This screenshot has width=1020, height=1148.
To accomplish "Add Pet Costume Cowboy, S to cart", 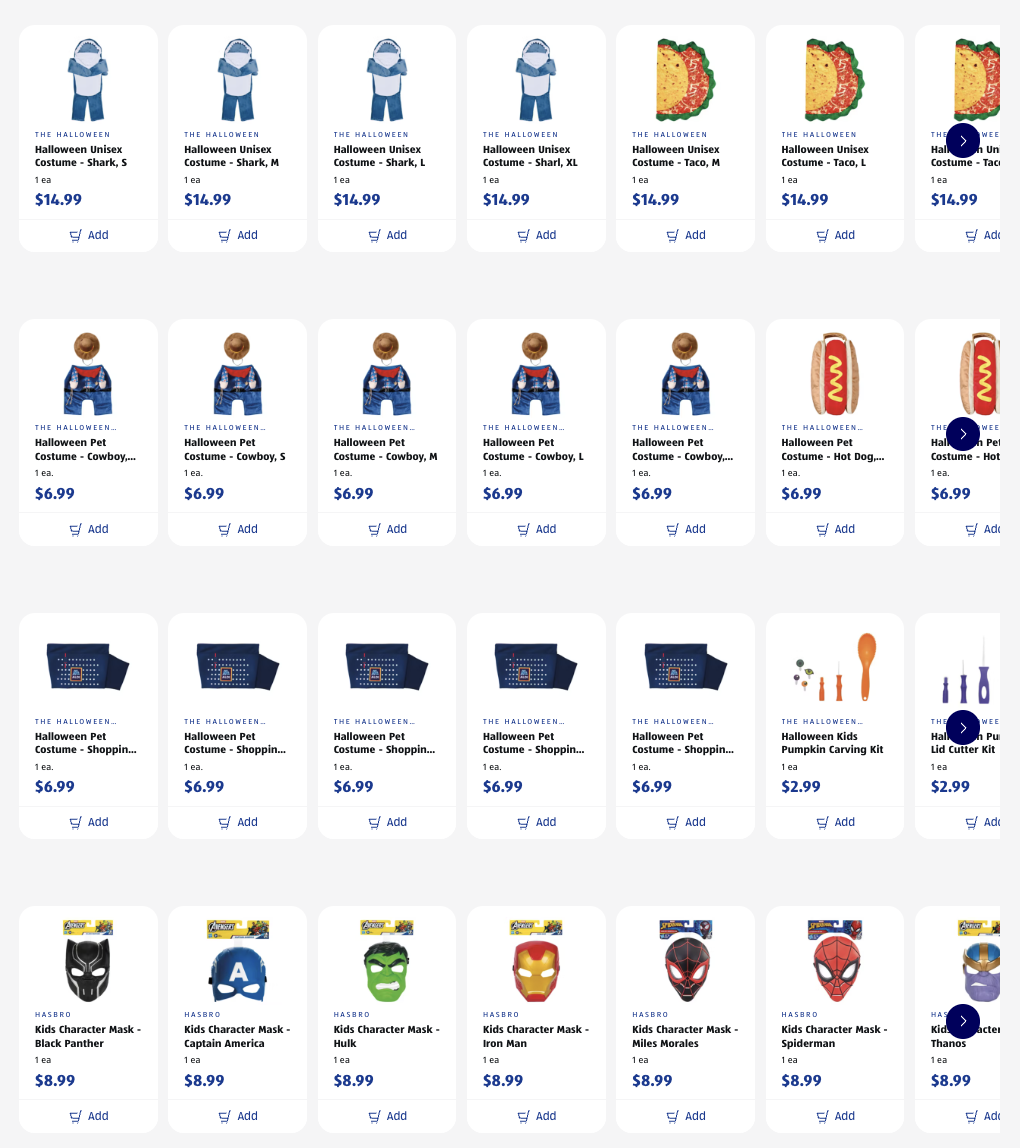I will 237,530.
